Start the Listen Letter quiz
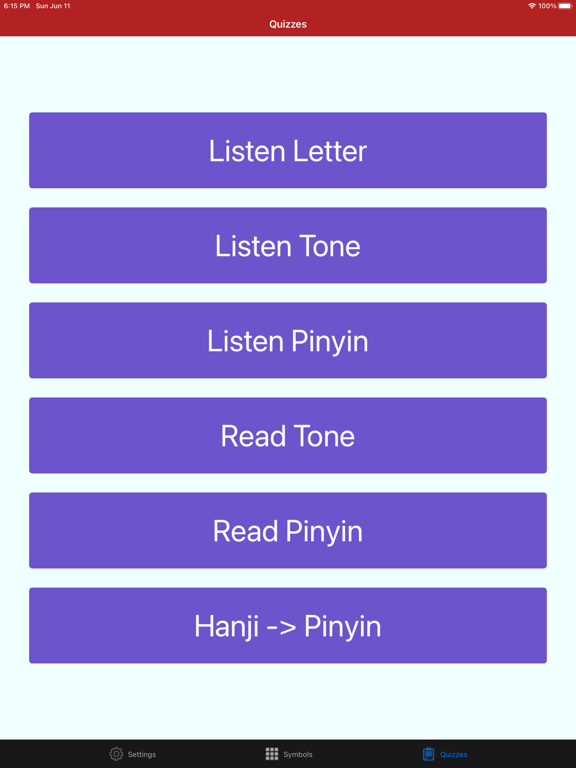The height and width of the screenshot is (768, 576). tap(288, 150)
